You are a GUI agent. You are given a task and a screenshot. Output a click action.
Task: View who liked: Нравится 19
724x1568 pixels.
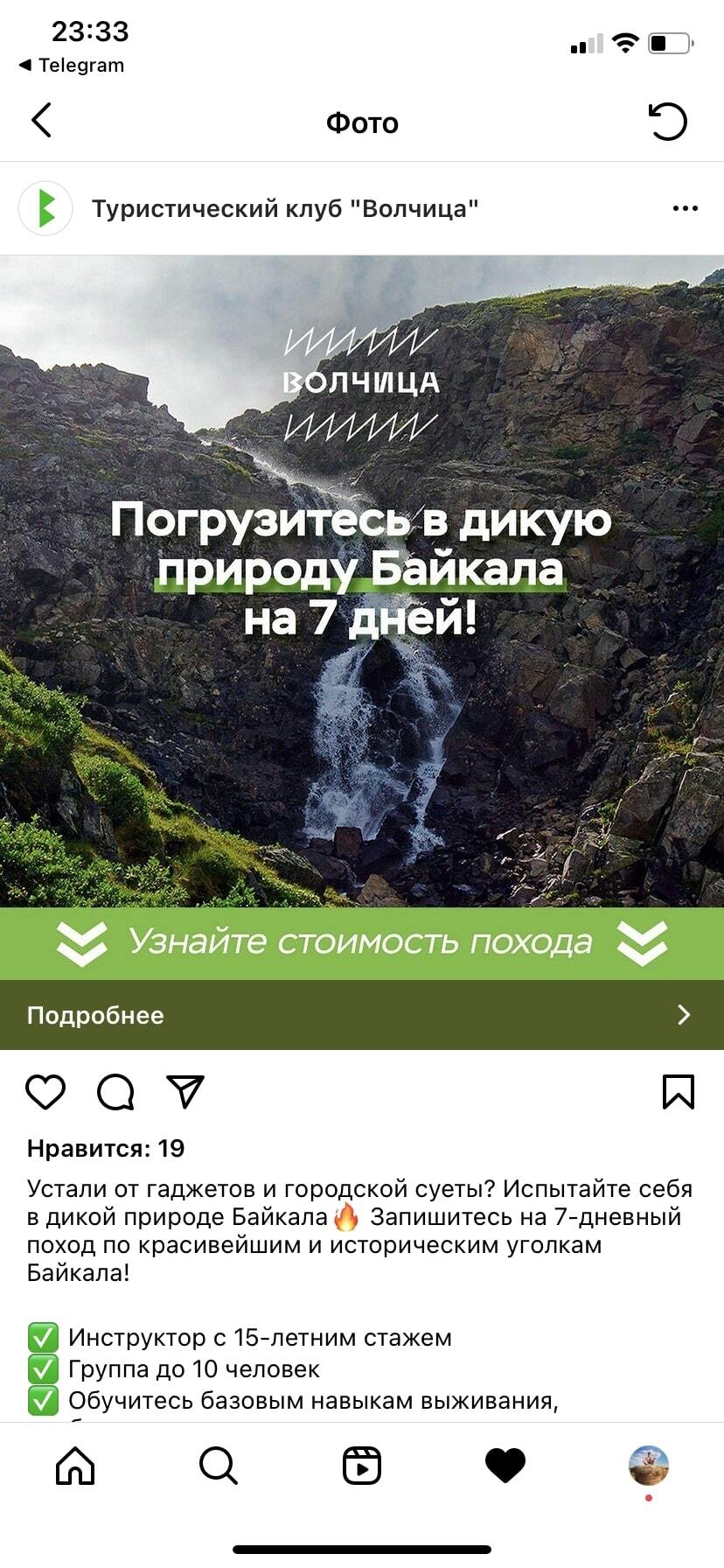coord(106,1148)
